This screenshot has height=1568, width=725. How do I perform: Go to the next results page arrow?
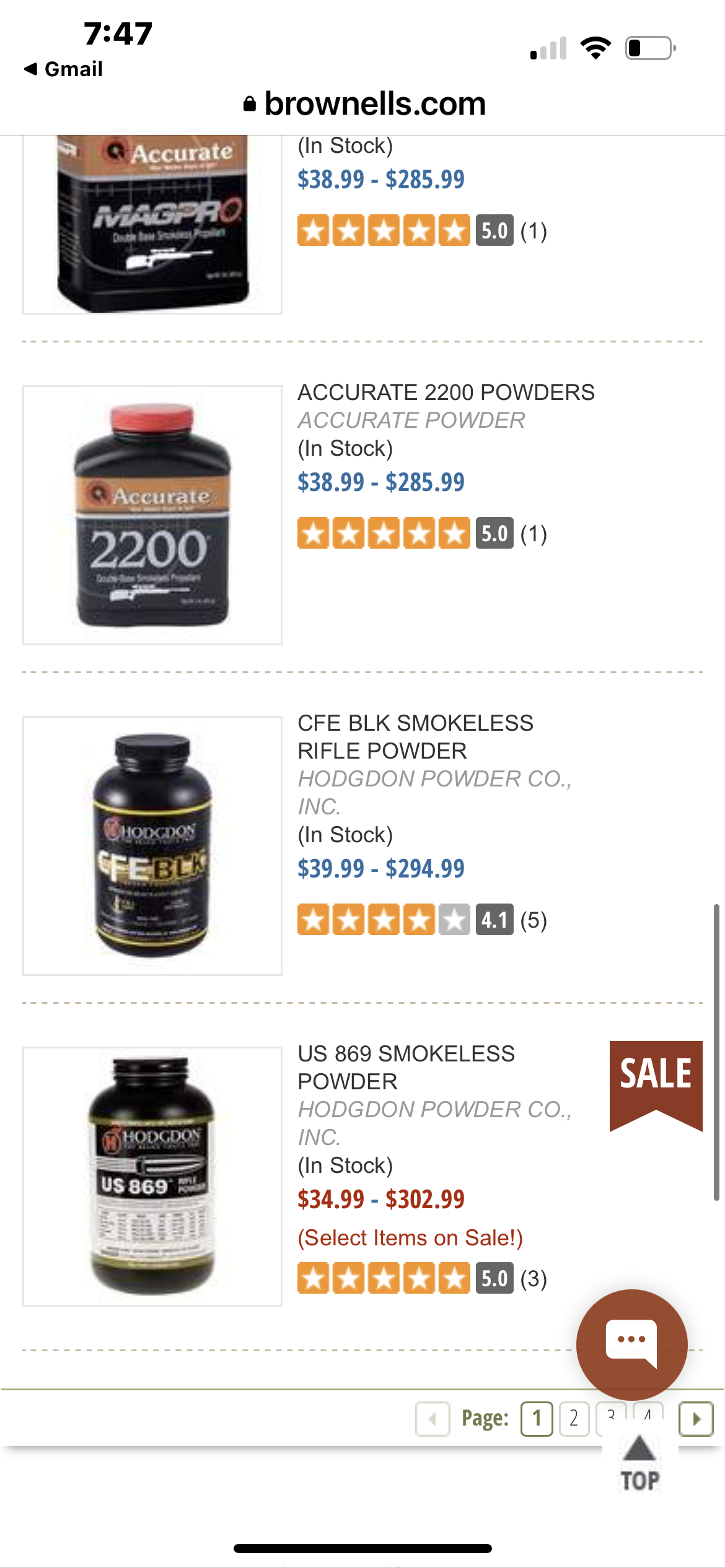coord(696,1418)
